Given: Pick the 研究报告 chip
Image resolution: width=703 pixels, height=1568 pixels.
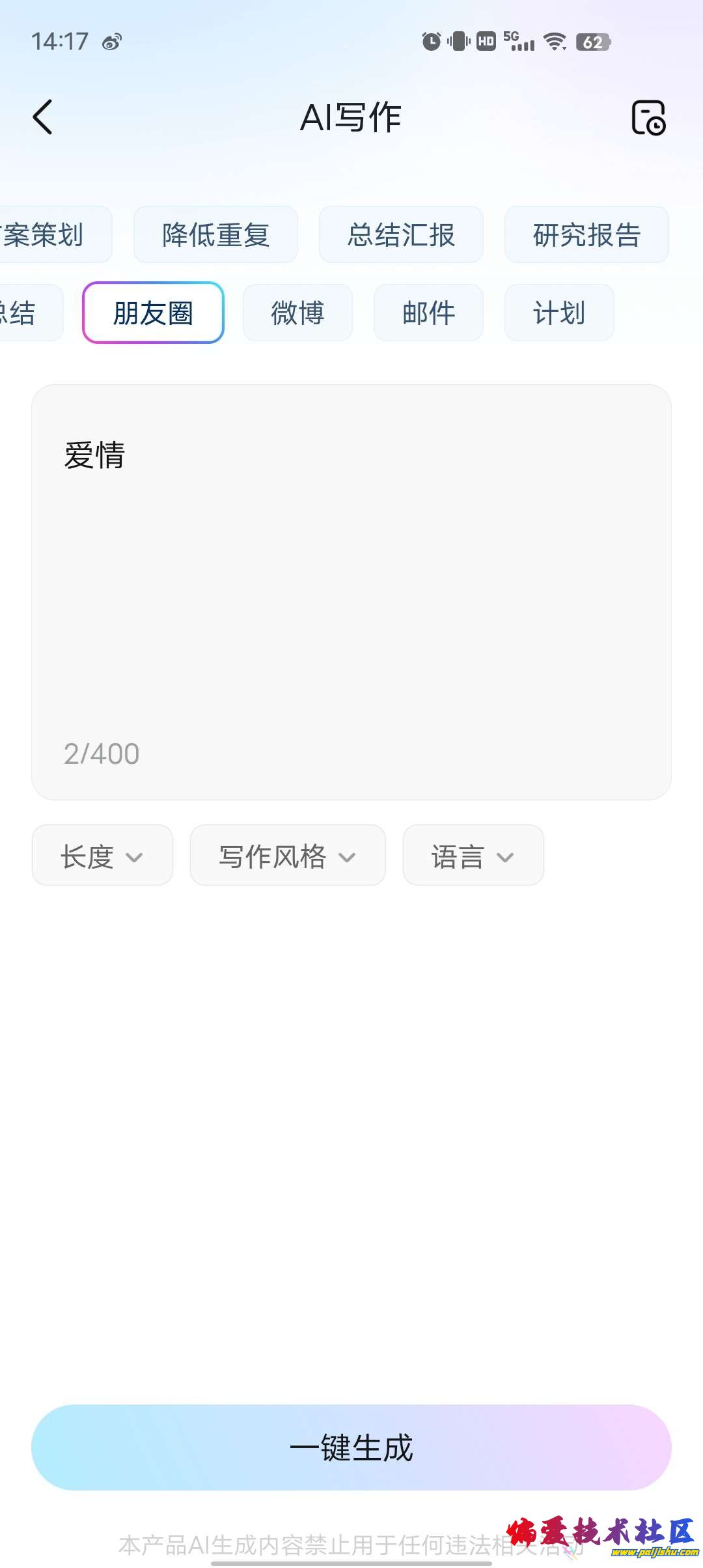Looking at the screenshot, I should 586,235.
